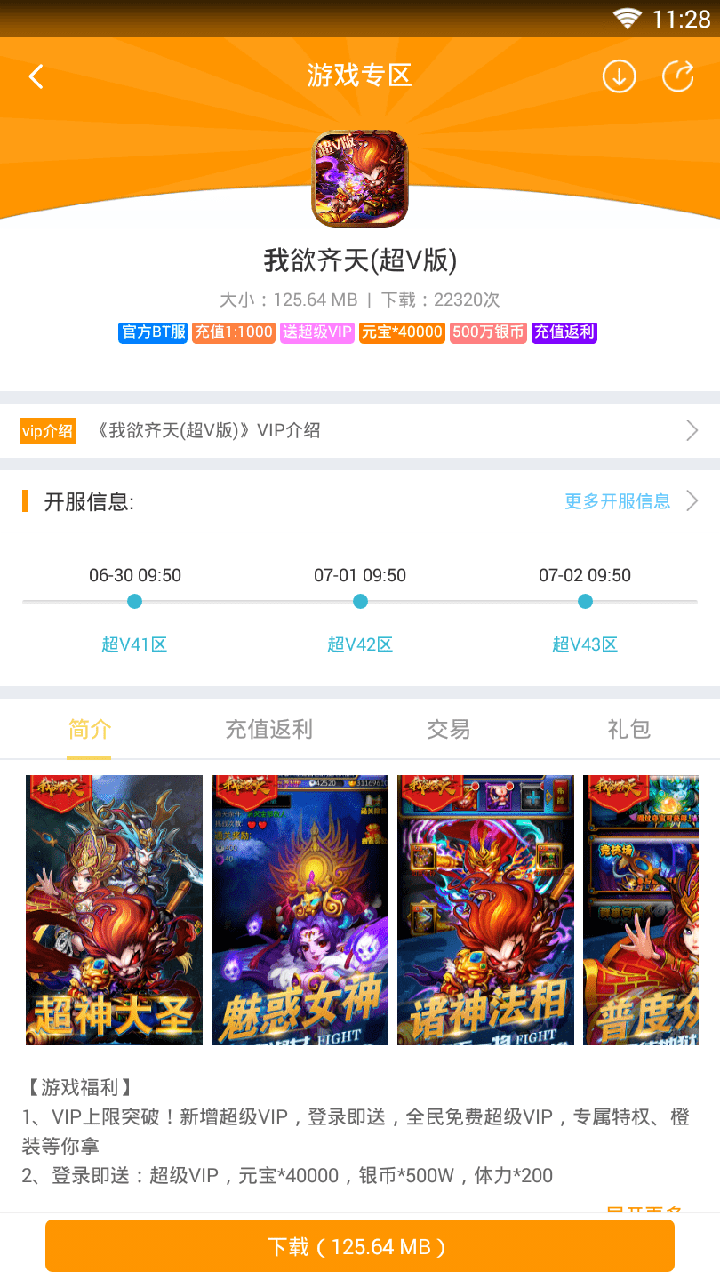The height and width of the screenshot is (1280, 720).
Task: Select the 超V42区 server toggle point
Action: 360,645
